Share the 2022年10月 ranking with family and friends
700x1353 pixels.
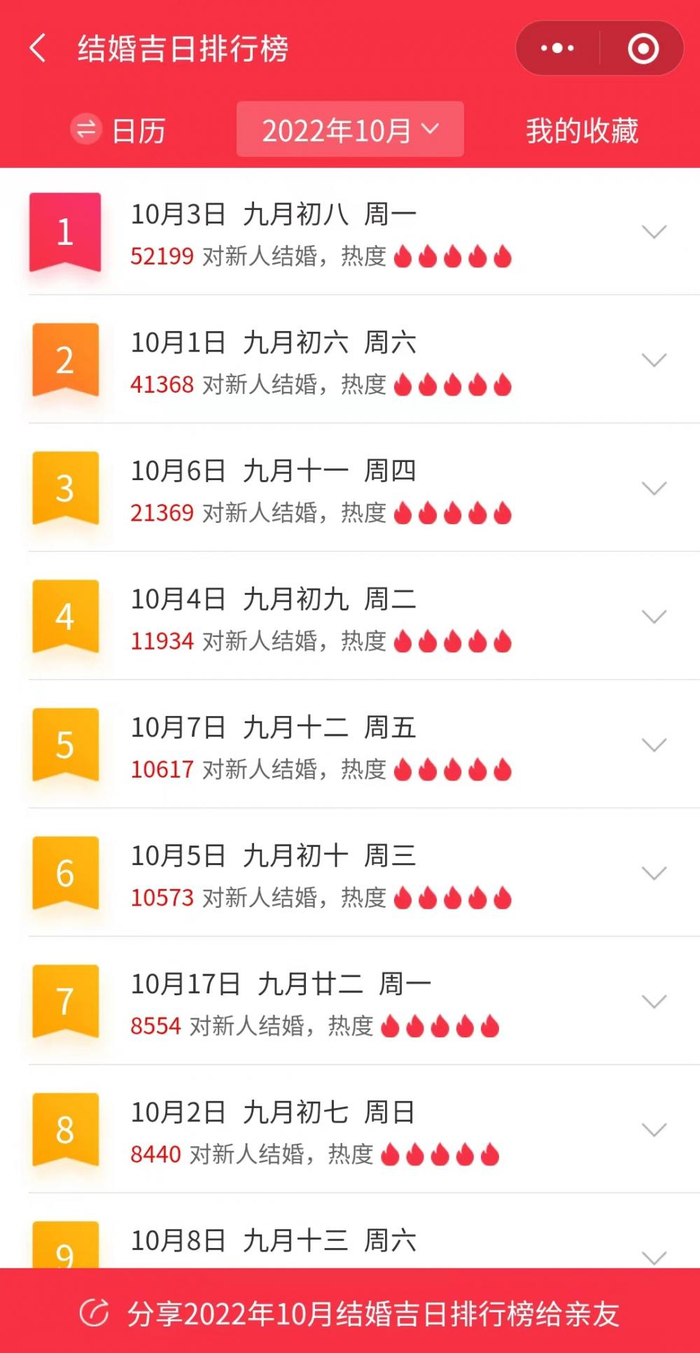(x=350, y=1312)
